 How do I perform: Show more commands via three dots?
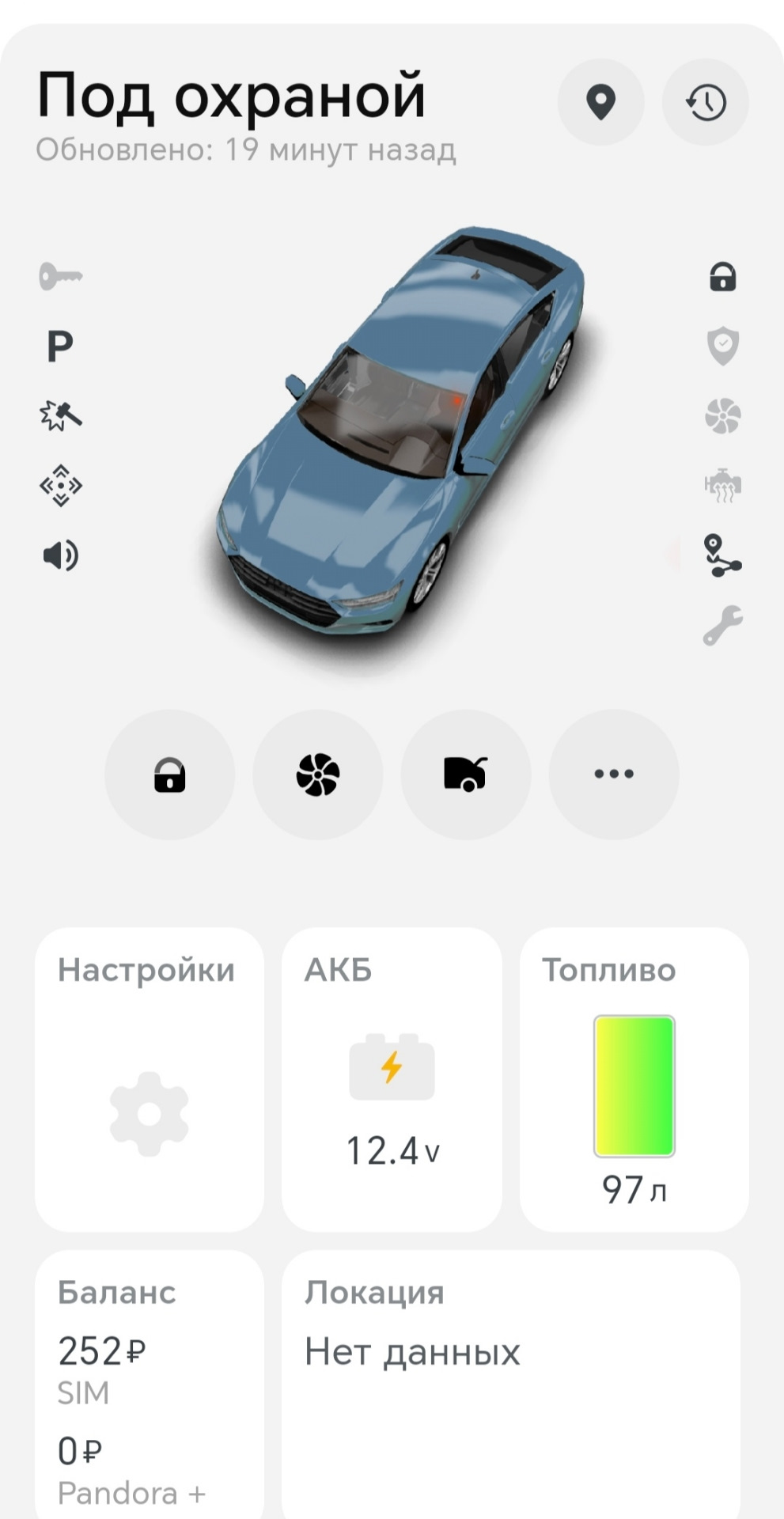coord(614,775)
